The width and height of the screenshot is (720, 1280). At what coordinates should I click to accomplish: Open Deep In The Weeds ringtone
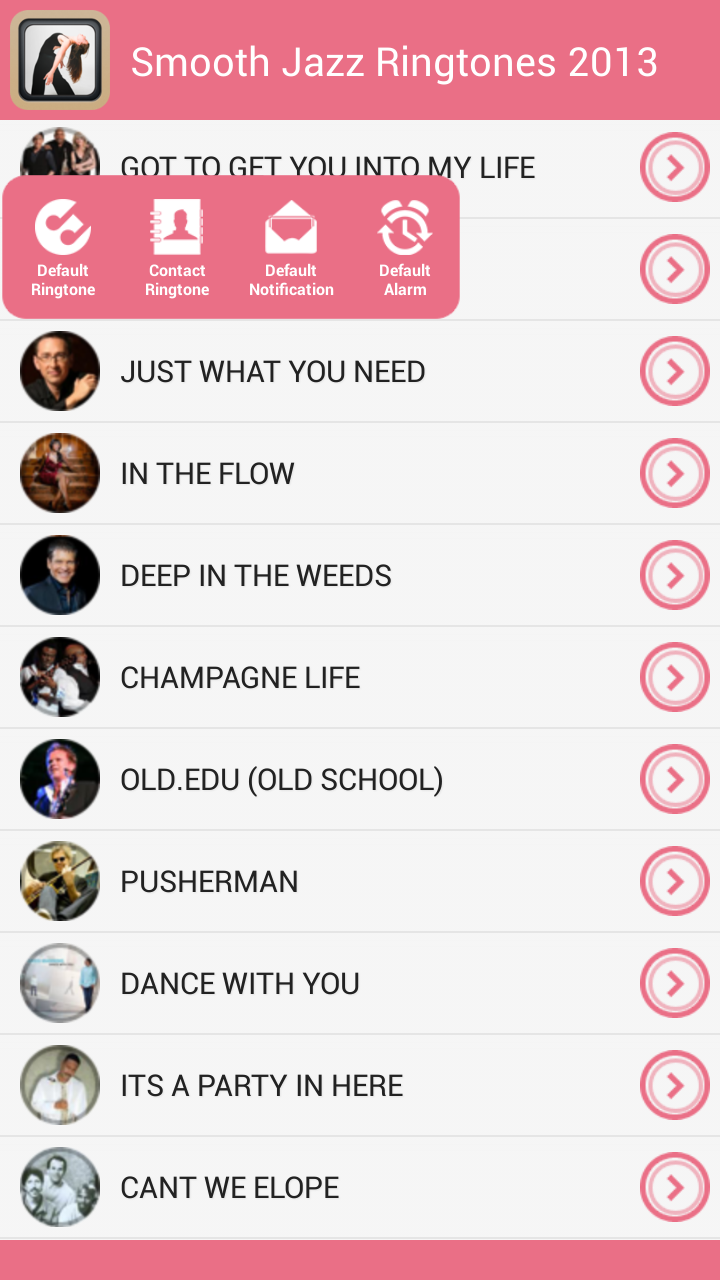tap(256, 576)
